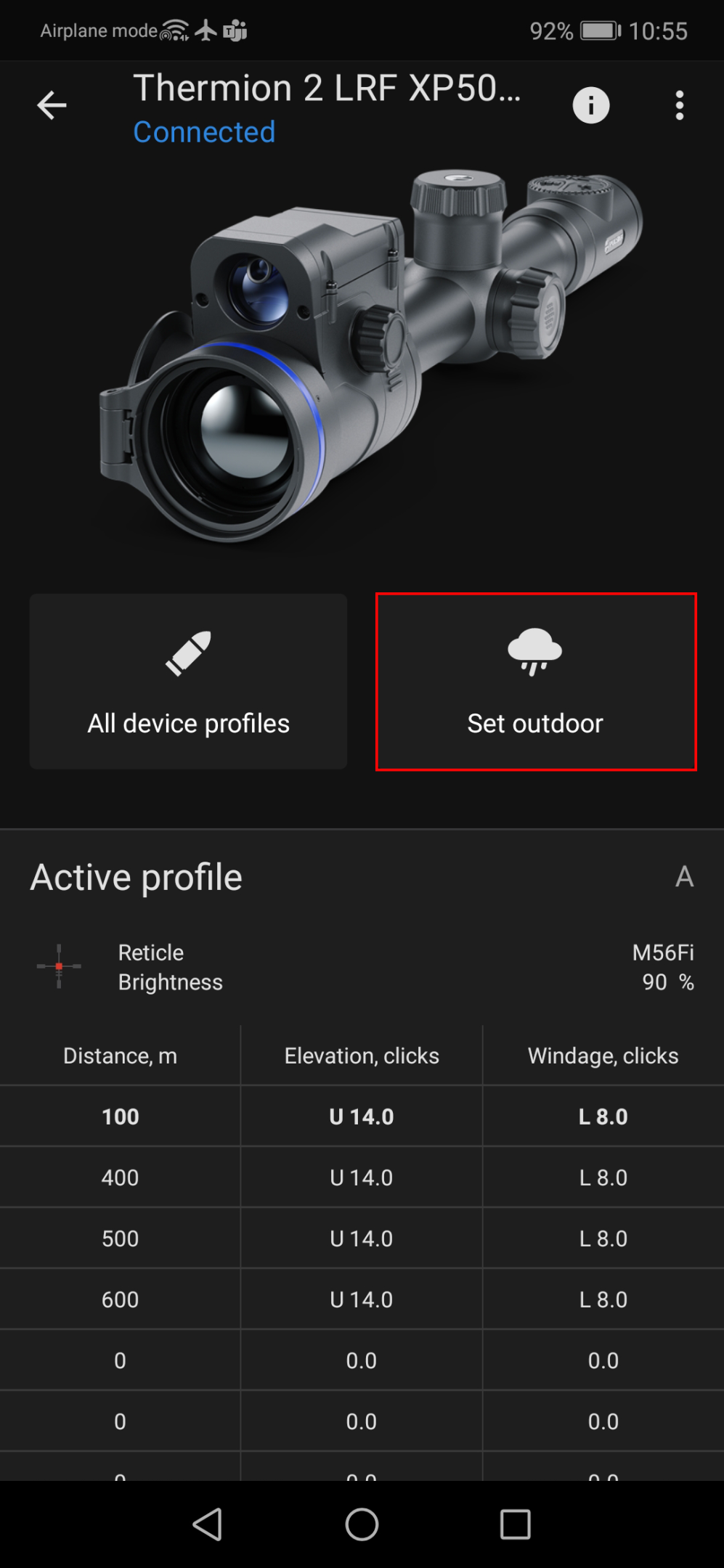Open the three-dot overflow menu
This screenshot has height=1568, width=724.
click(679, 105)
